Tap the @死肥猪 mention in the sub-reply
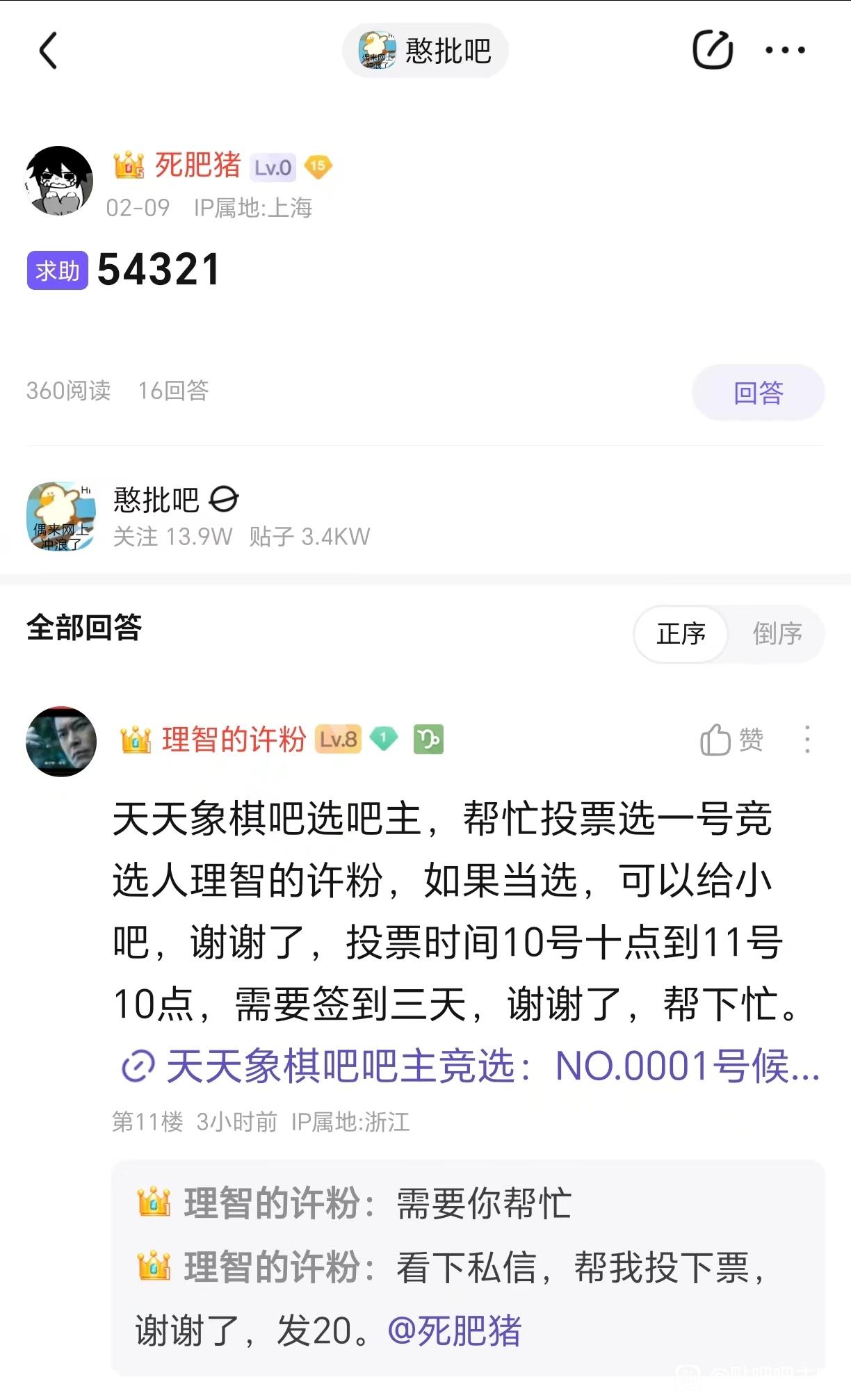Image resolution: width=851 pixels, height=1400 pixels. click(x=454, y=1331)
